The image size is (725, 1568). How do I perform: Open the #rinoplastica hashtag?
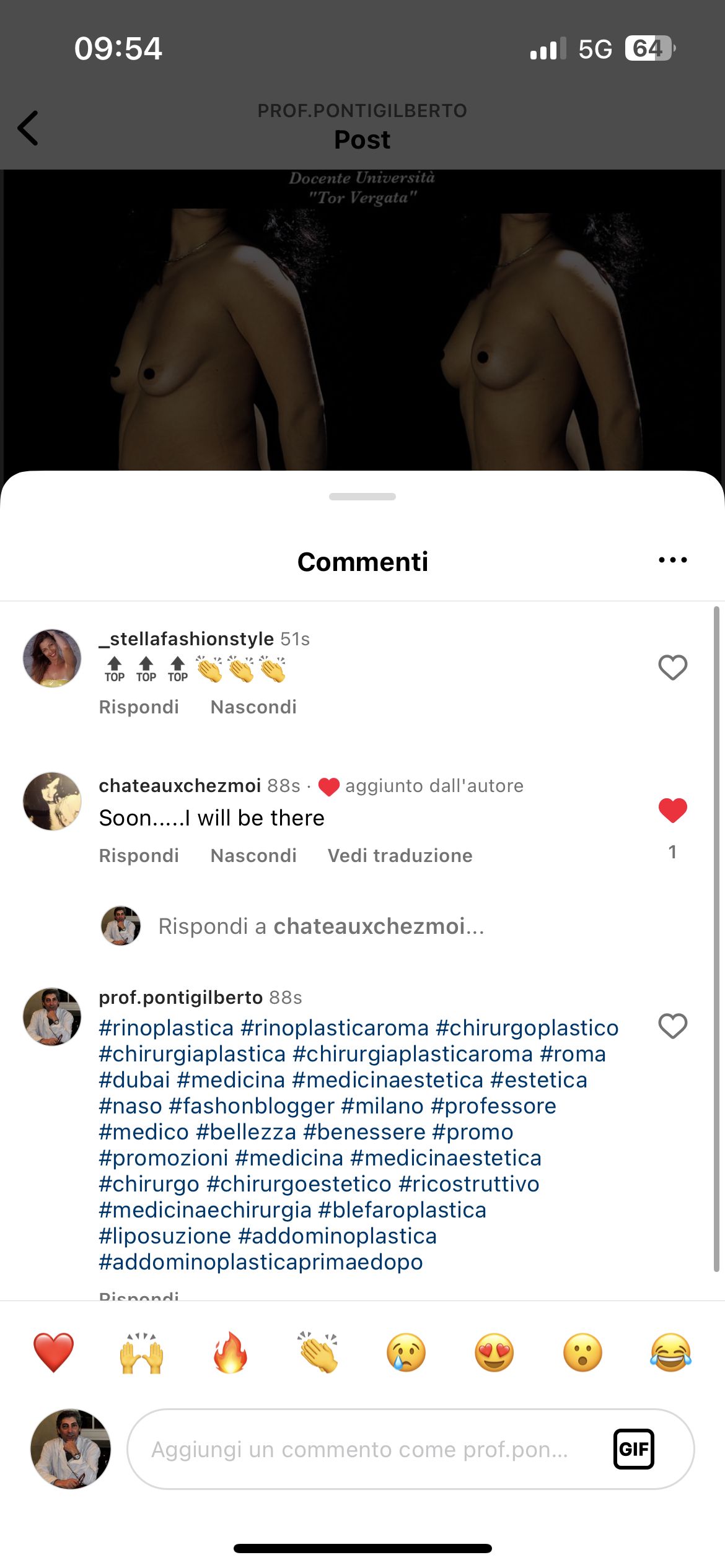(x=166, y=1028)
